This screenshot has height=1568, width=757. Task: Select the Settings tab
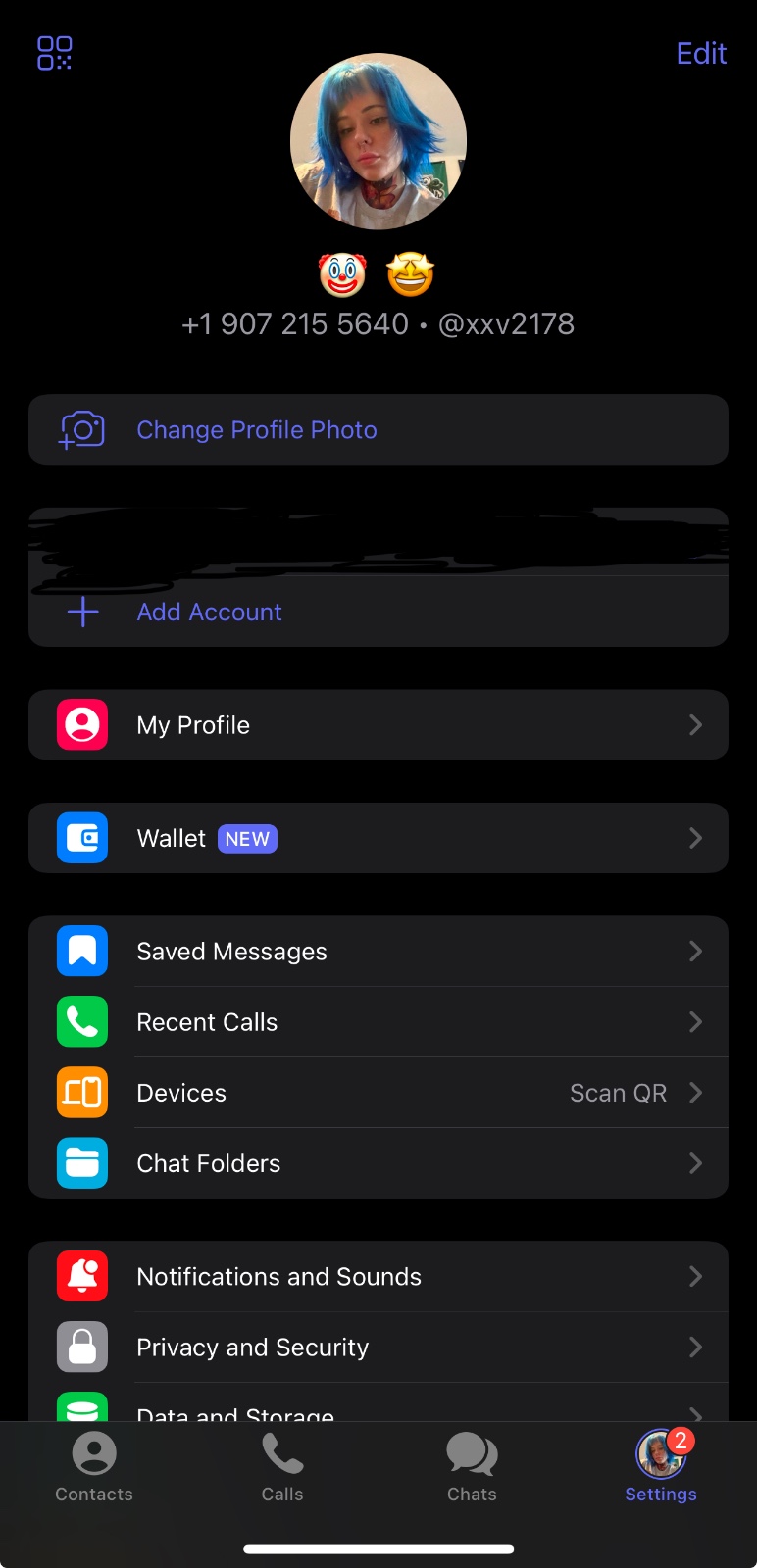661,1467
